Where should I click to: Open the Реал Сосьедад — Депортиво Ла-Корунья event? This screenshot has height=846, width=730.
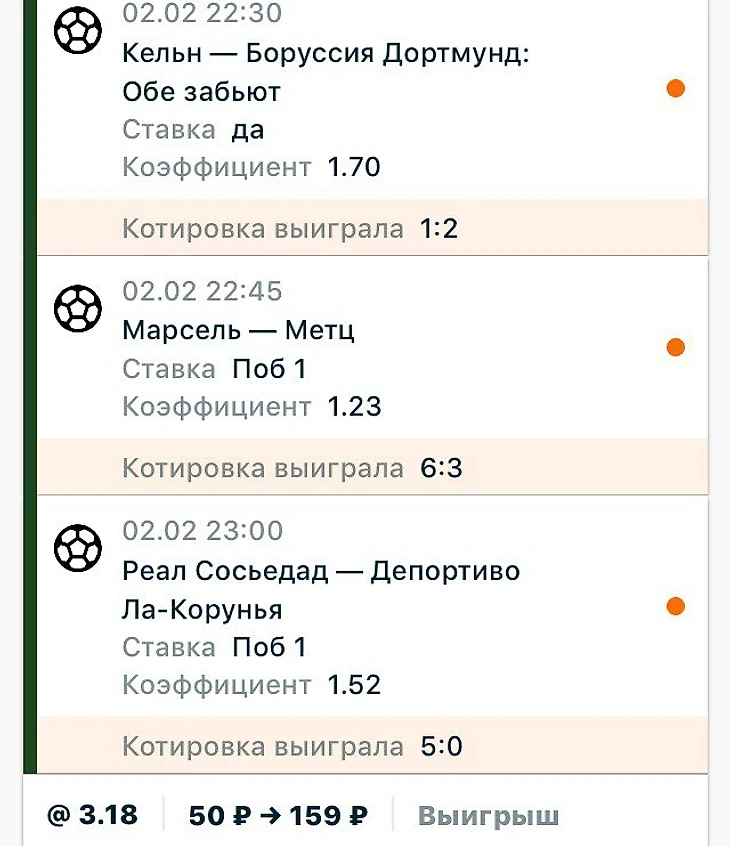[x=320, y=572]
